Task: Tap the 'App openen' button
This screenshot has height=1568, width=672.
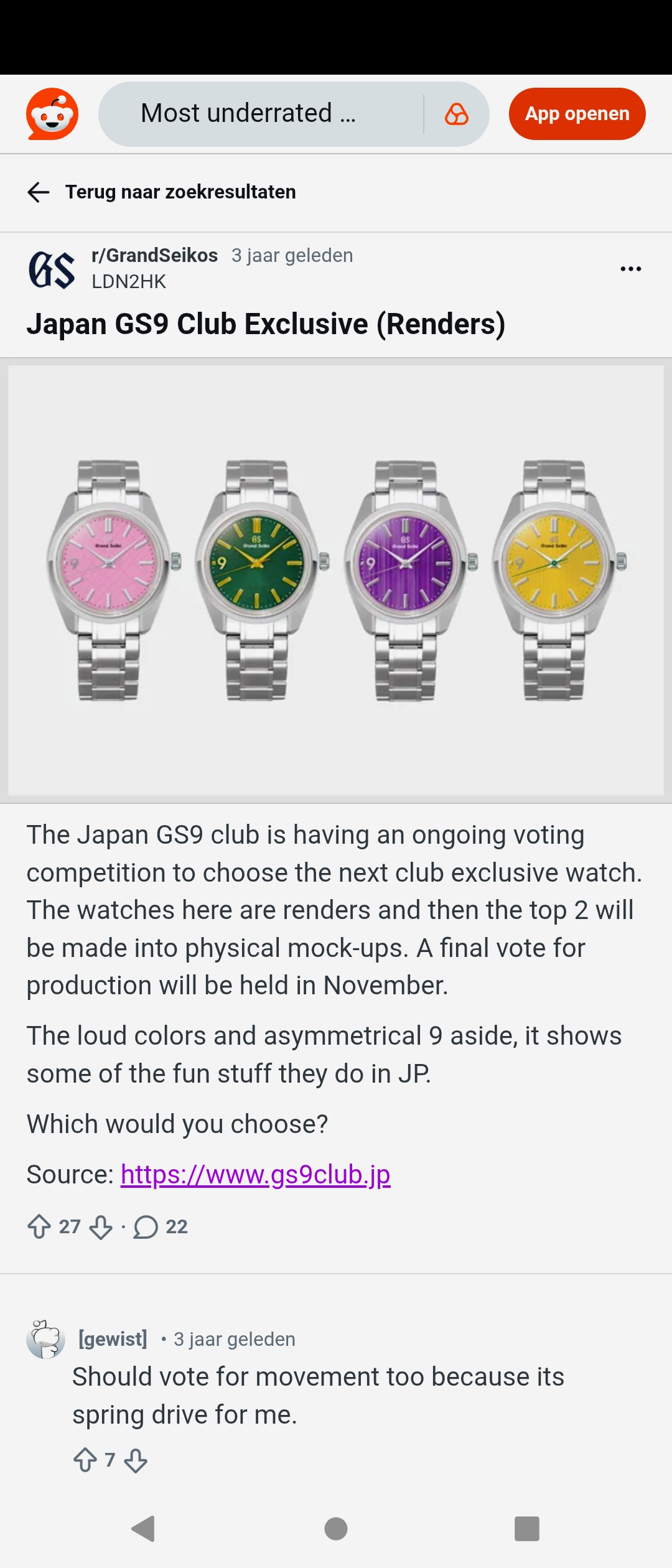Action: pyautogui.click(x=577, y=114)
